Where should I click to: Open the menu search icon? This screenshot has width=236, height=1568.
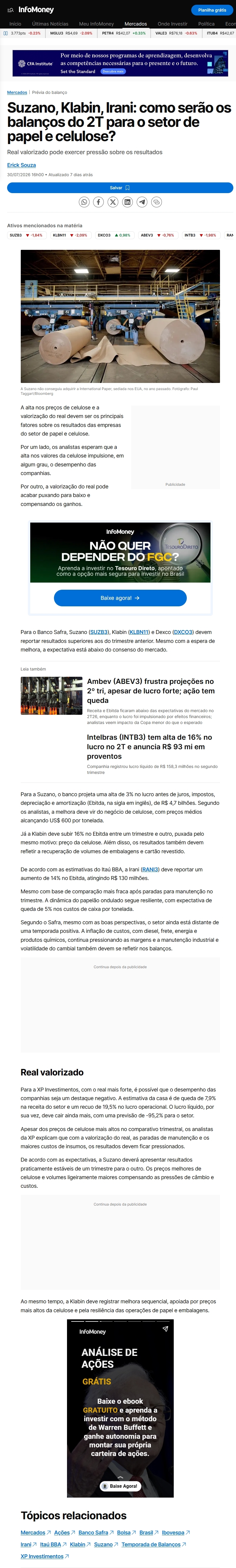10,10
